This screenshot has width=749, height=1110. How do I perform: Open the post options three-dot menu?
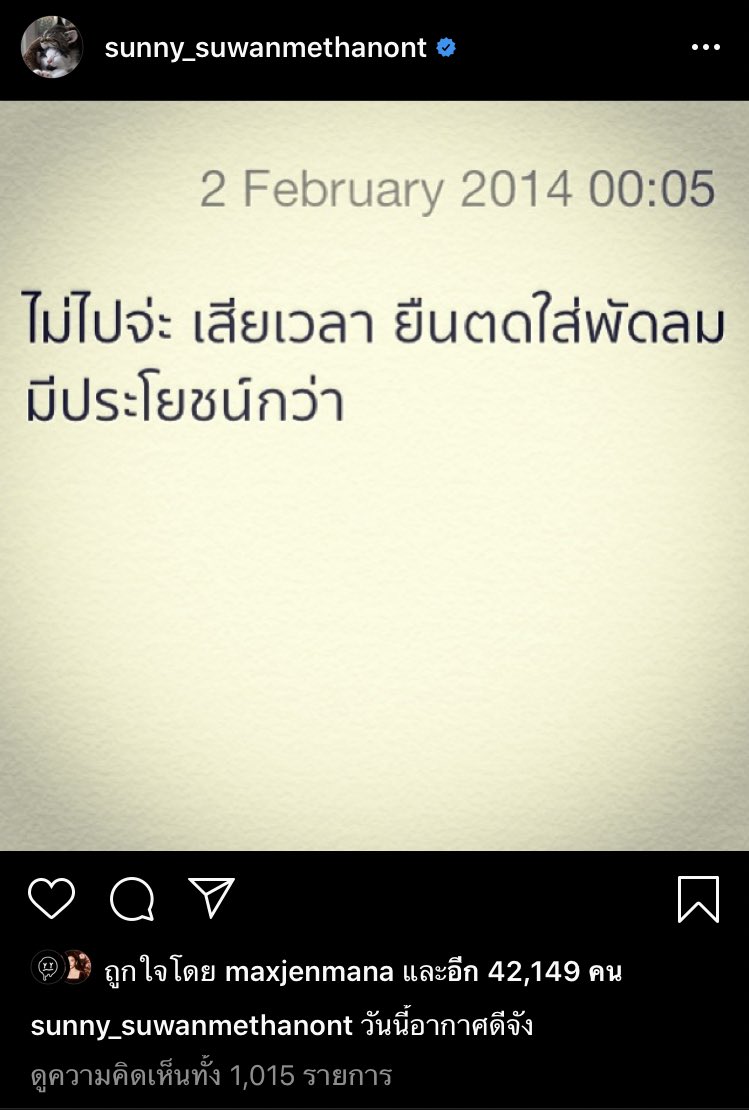(707, 45)
